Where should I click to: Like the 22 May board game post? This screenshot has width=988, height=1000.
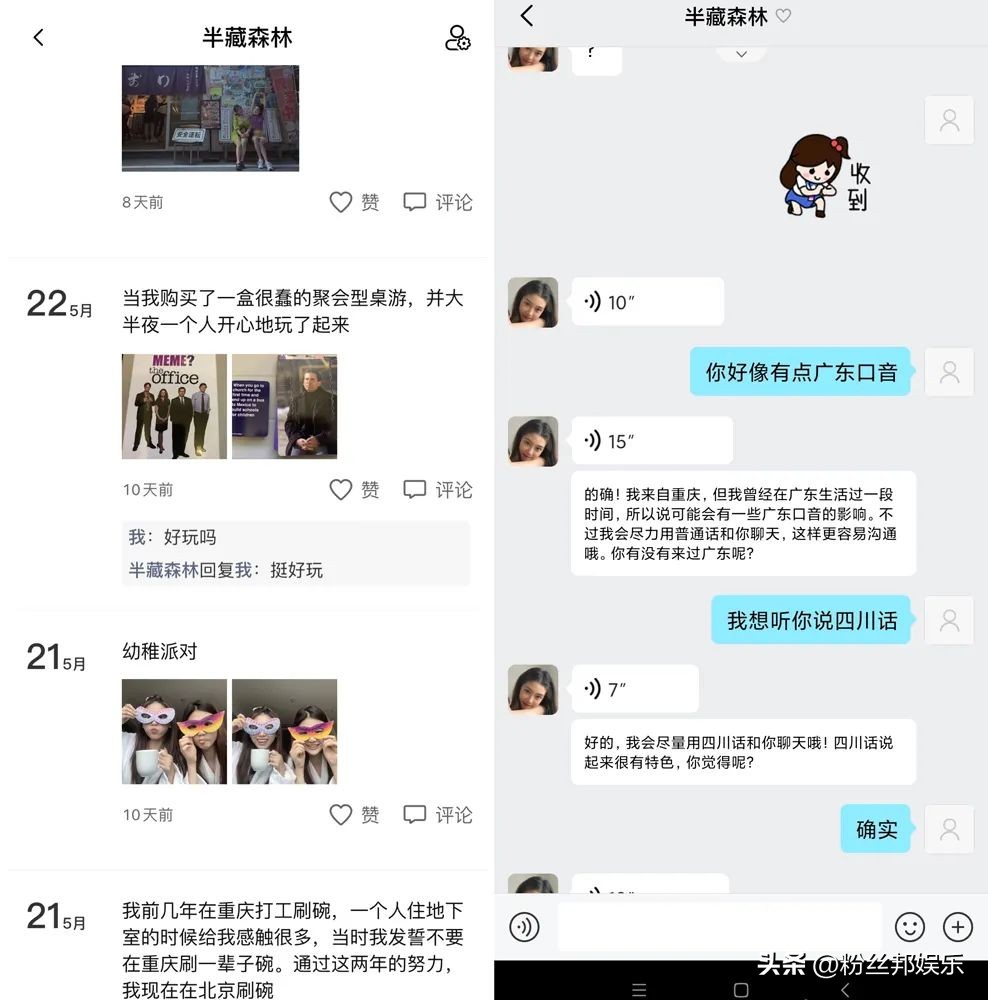[x=341, y=489]
